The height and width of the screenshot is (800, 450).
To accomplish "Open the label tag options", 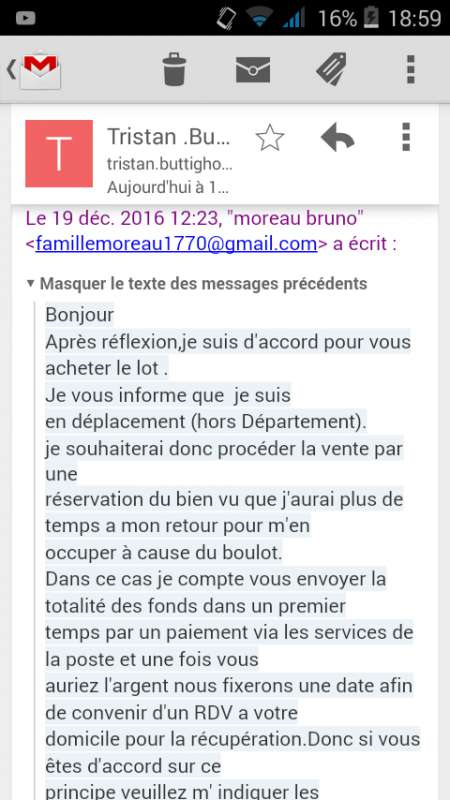I will click(332, 69).
